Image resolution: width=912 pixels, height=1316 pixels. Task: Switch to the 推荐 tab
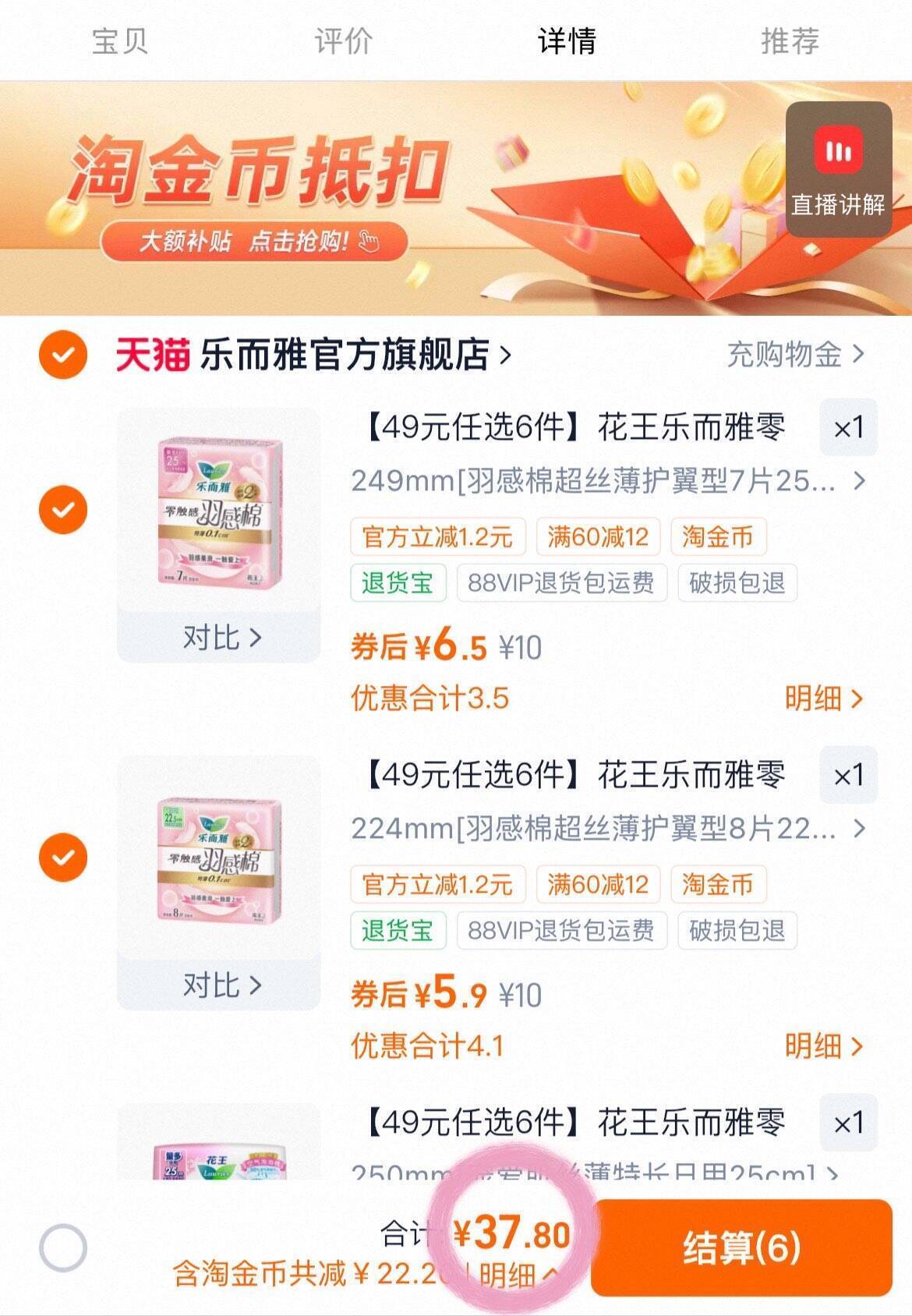pos(790,41)
